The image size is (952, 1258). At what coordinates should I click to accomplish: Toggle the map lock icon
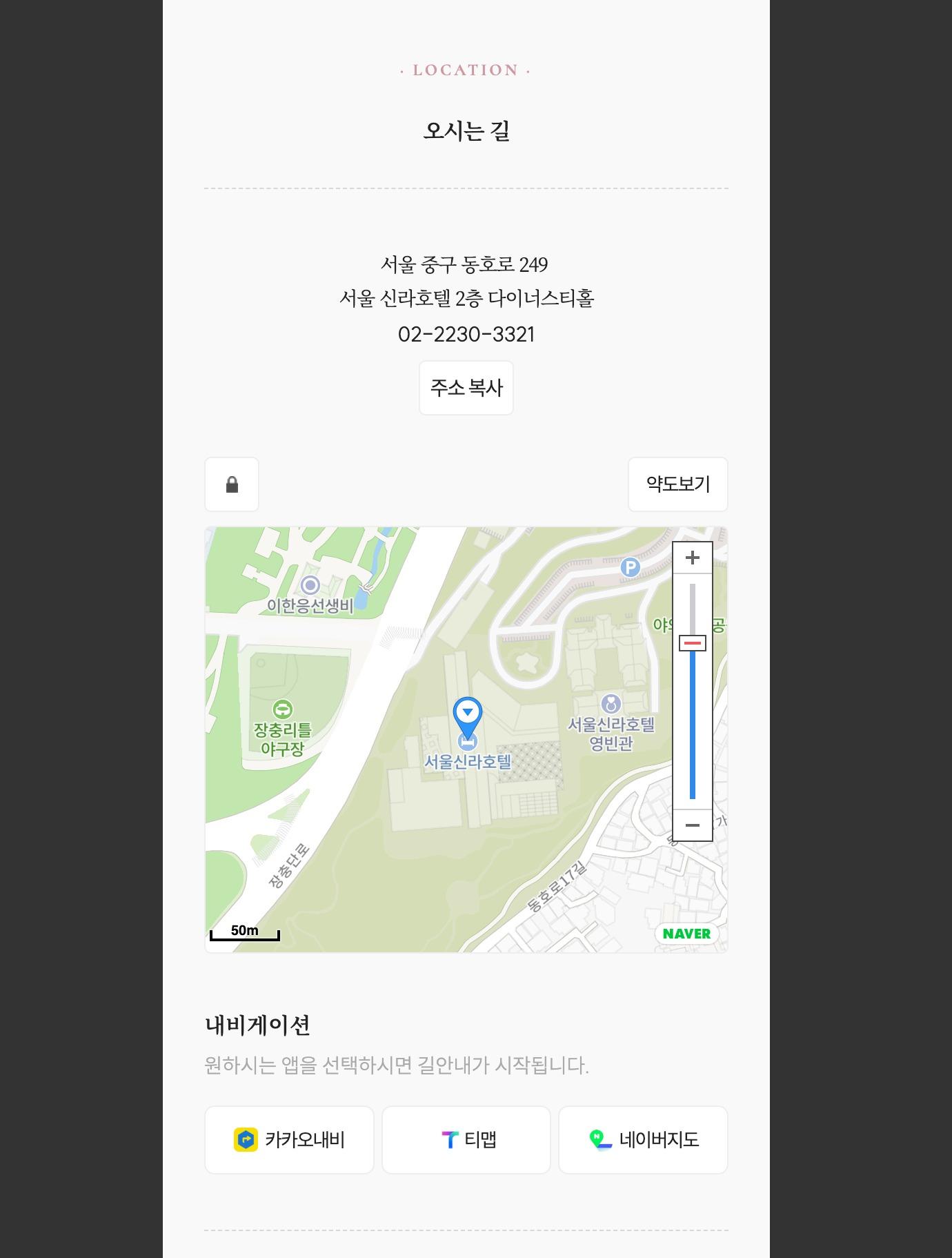tap(232, 484)
